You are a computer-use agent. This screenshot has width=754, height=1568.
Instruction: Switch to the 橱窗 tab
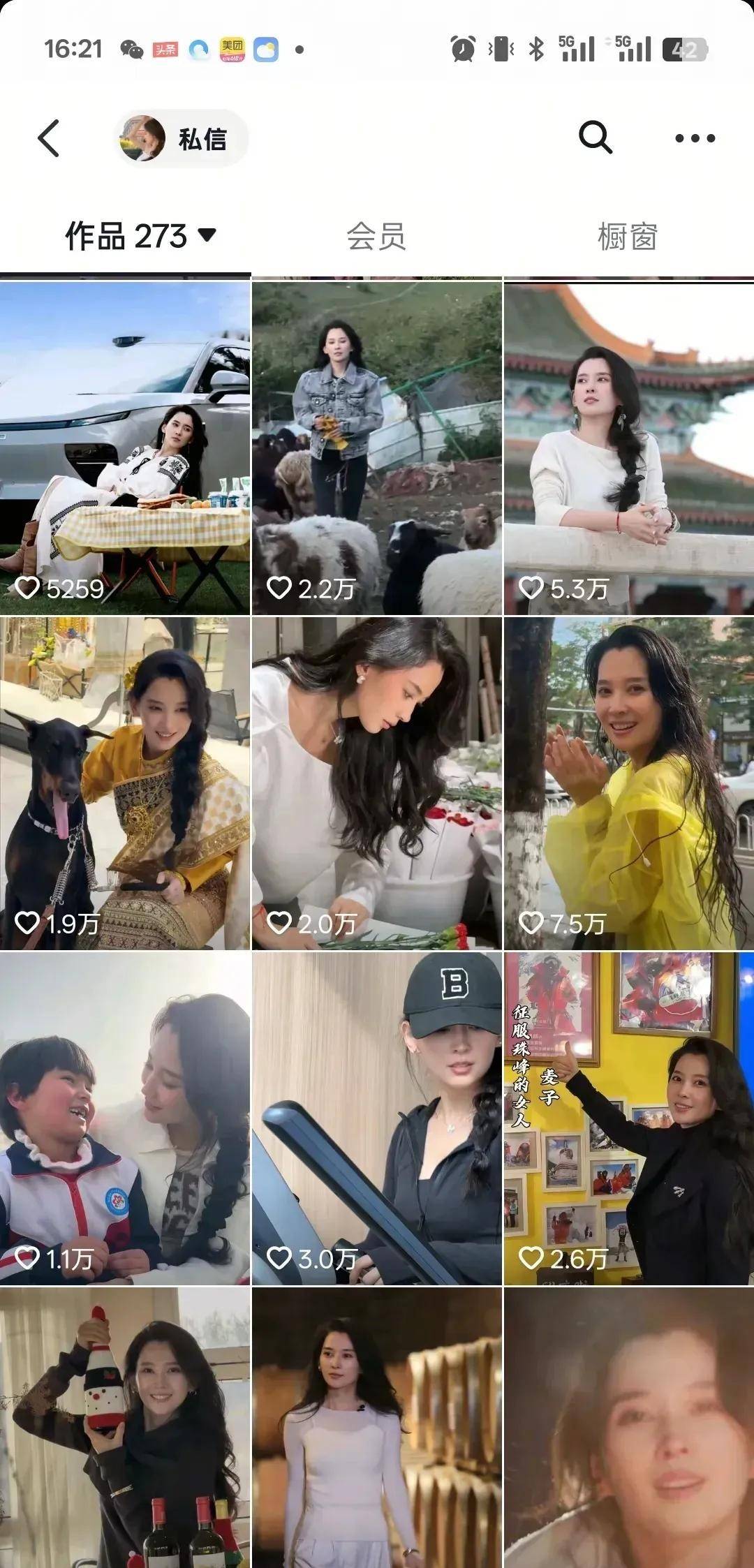(x=628, y=237)
